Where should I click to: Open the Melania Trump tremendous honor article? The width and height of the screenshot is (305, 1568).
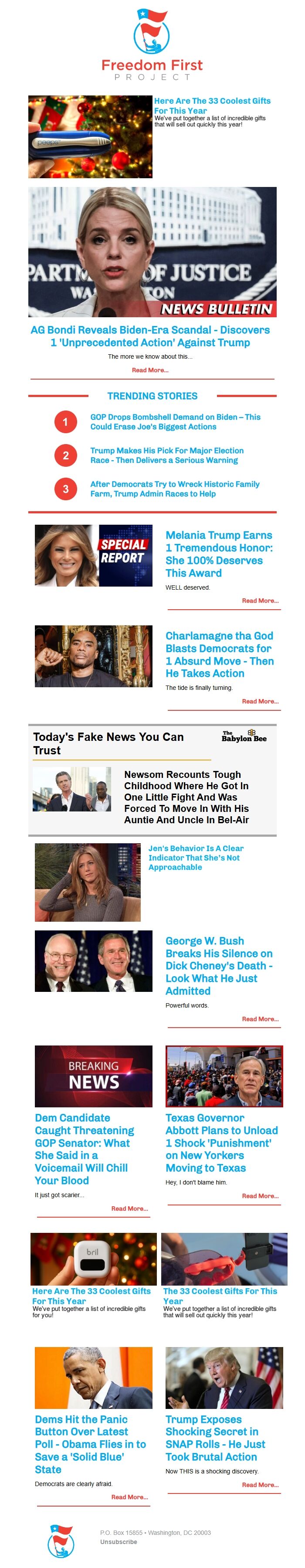click(219, 553)
